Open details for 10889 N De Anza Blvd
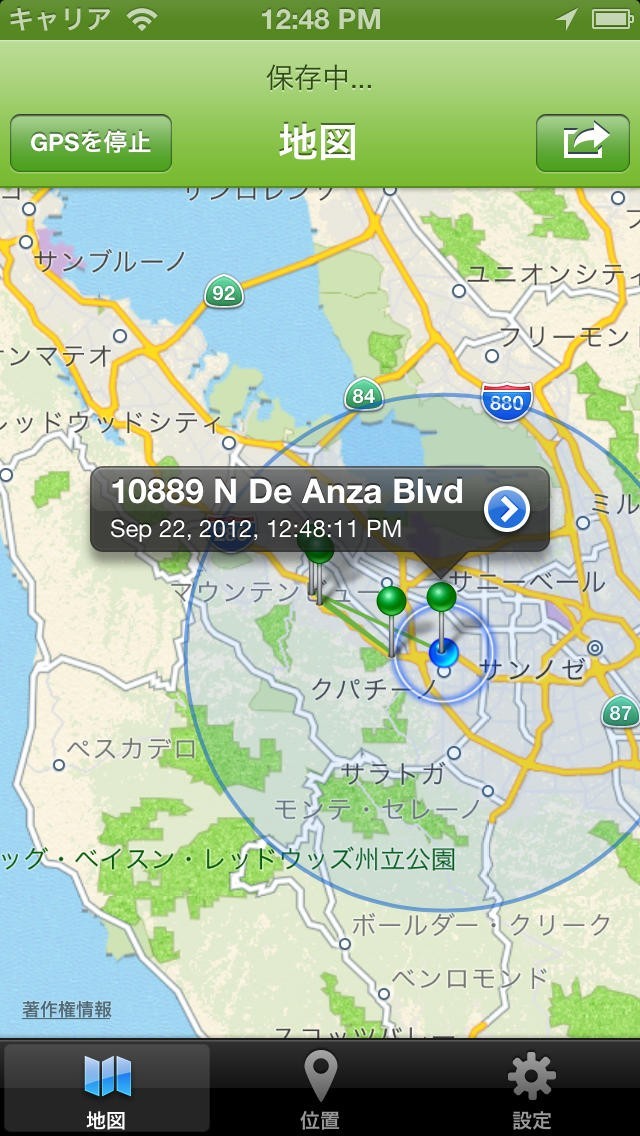Image resolution: width=640 pixels, height=1136 pixels. click(x=507, y=510)
